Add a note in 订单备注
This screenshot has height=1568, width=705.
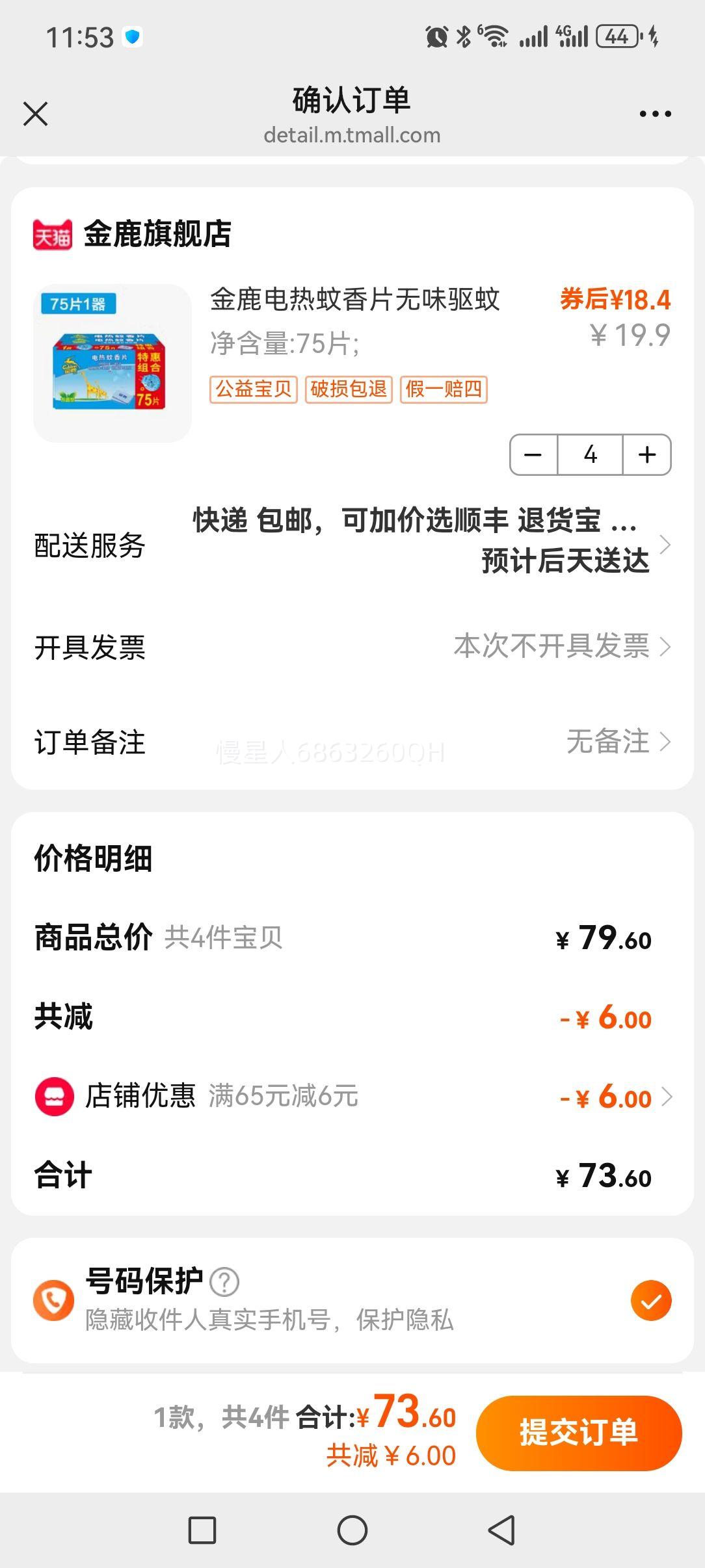352,742
